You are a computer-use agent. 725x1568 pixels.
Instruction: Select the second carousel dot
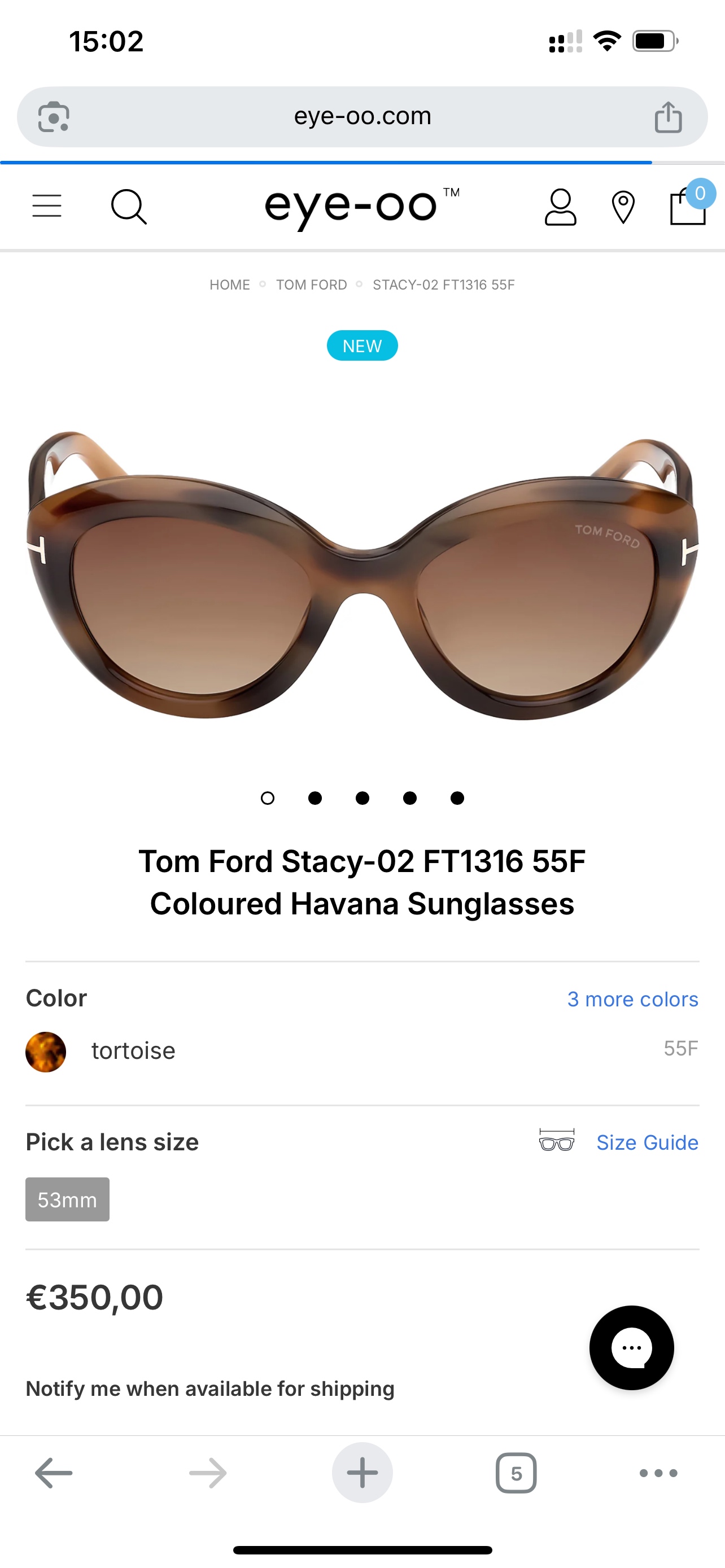point(315,798)
